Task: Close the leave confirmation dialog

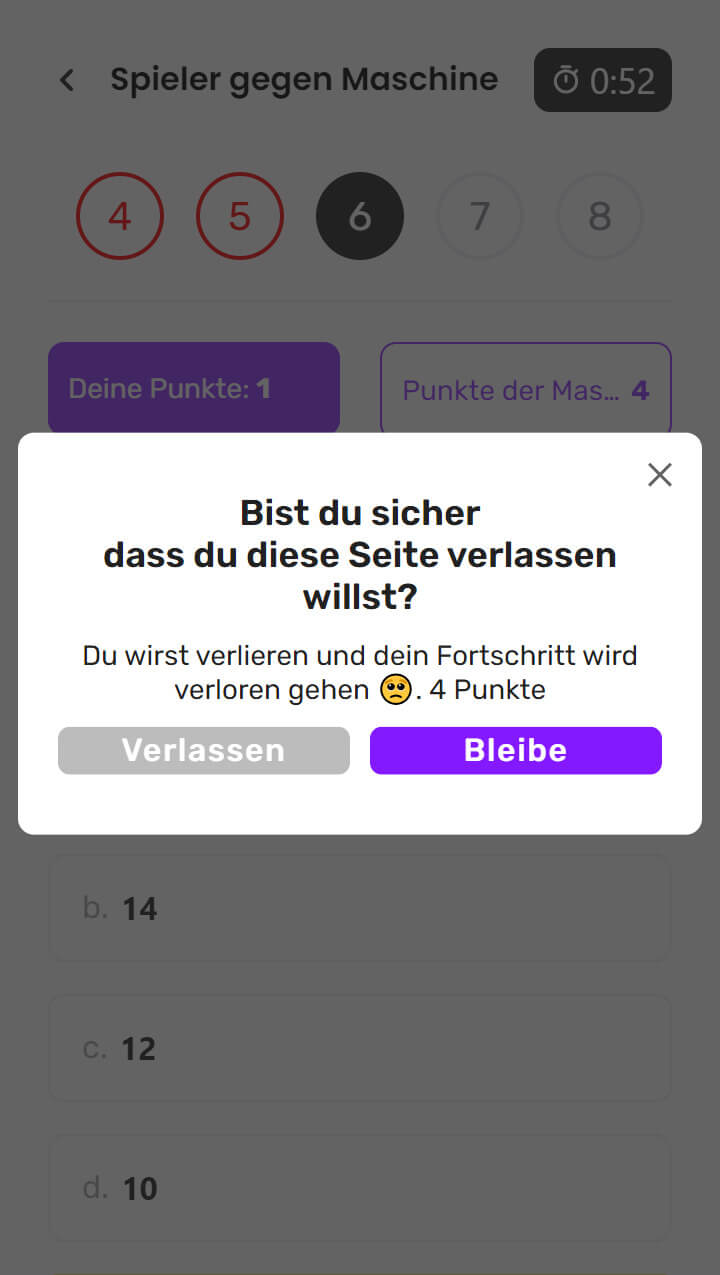Action: [659, 475]
